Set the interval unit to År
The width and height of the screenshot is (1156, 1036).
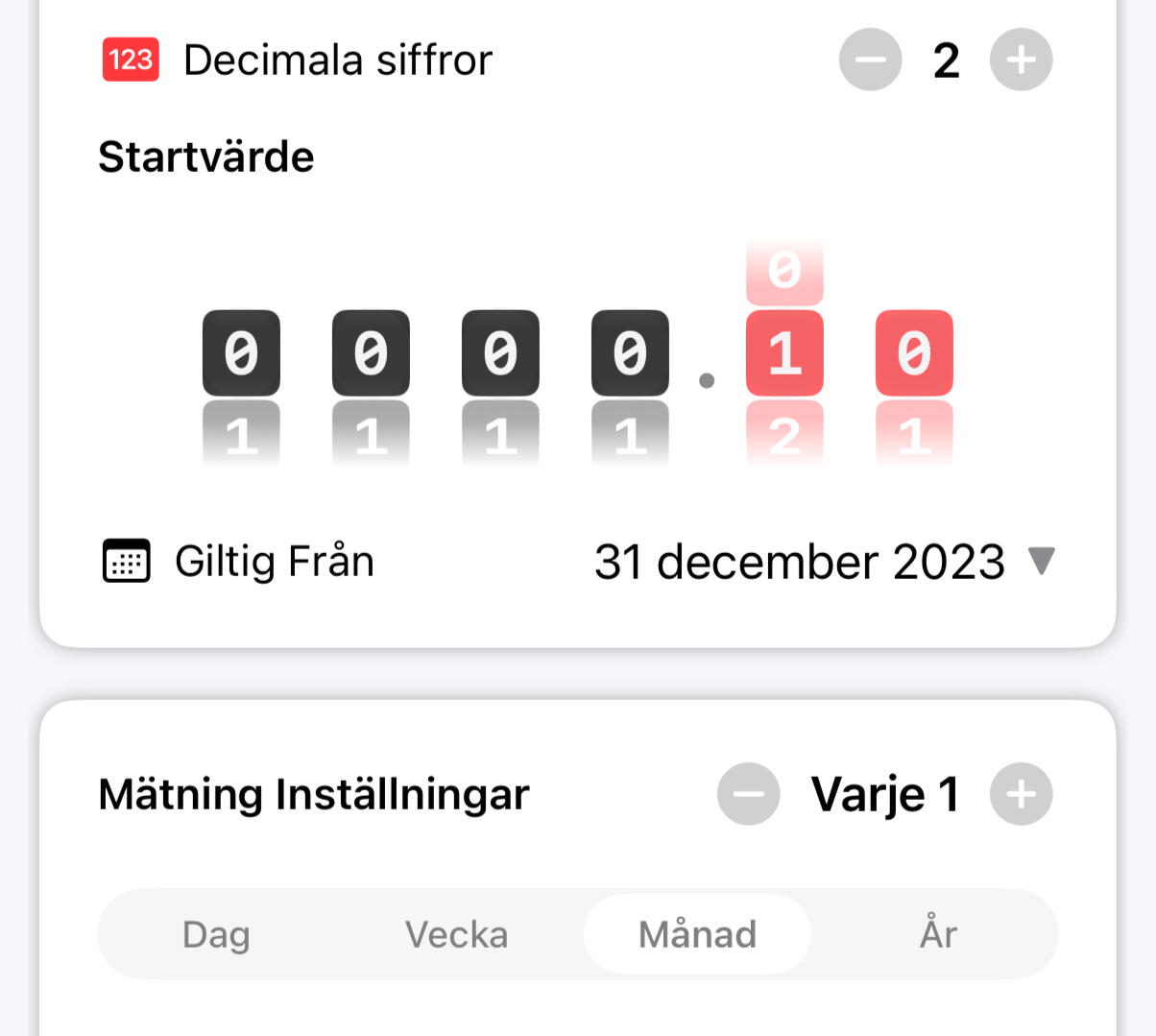938,934
